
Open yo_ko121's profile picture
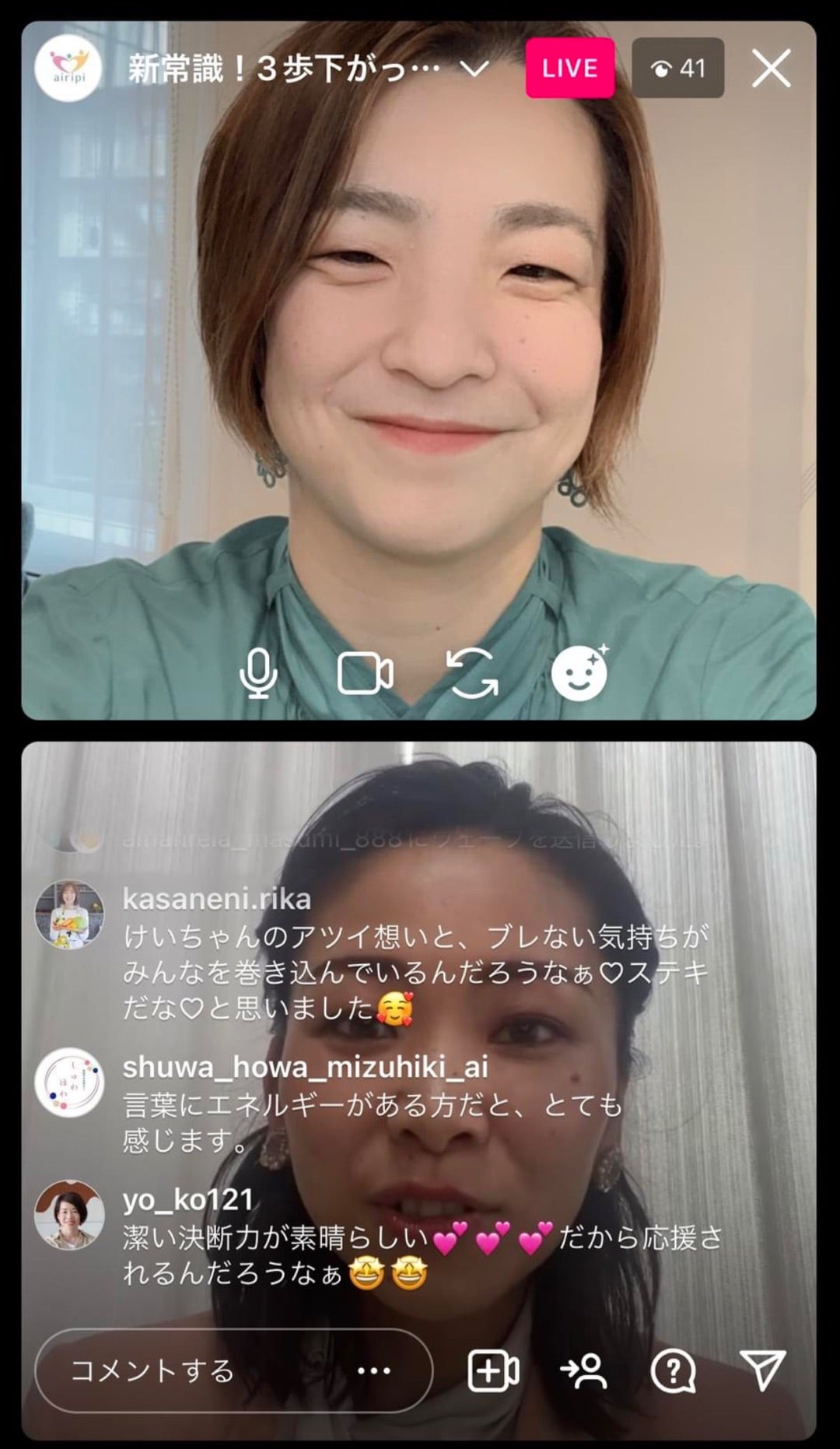point(69,1216)
